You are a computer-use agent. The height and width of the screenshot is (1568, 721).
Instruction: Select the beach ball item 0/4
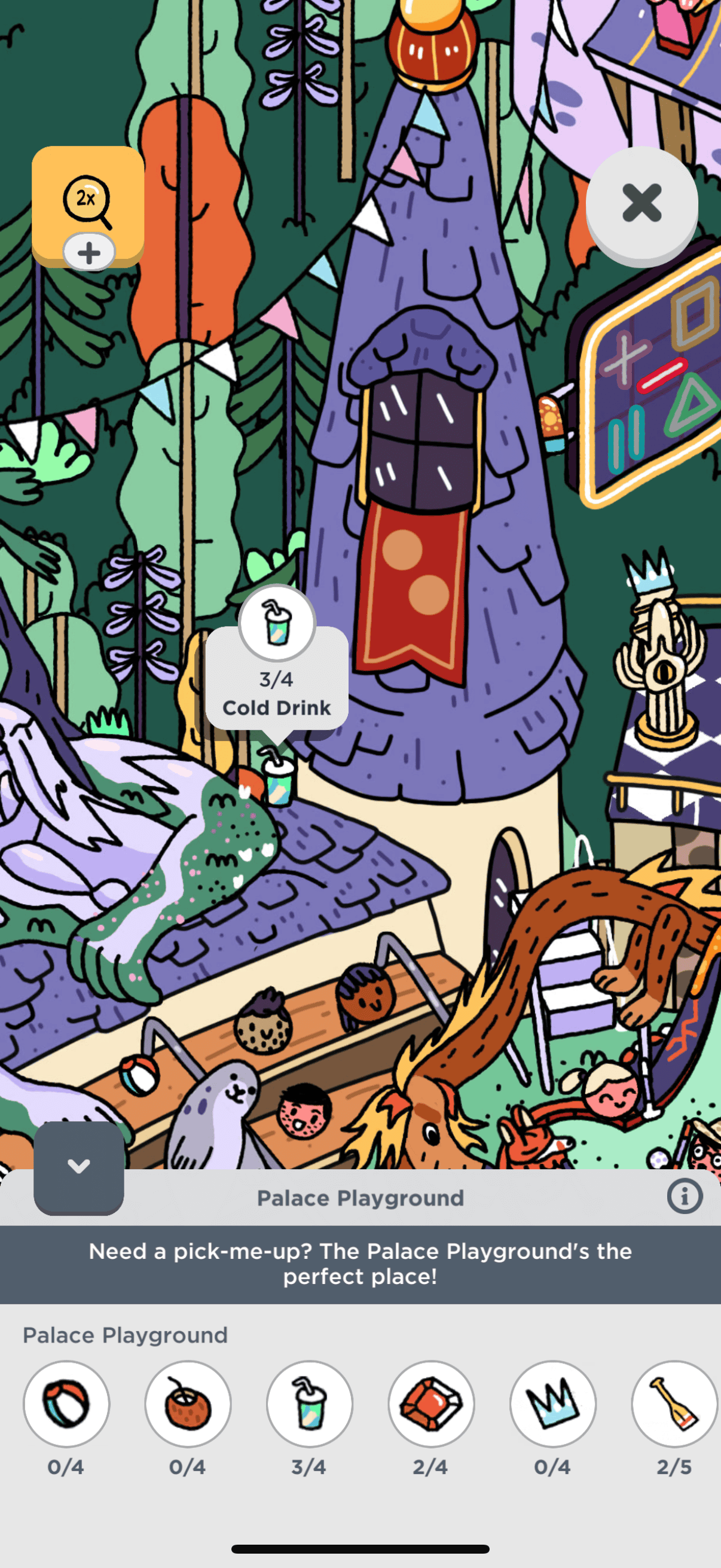coord(66,1404)
